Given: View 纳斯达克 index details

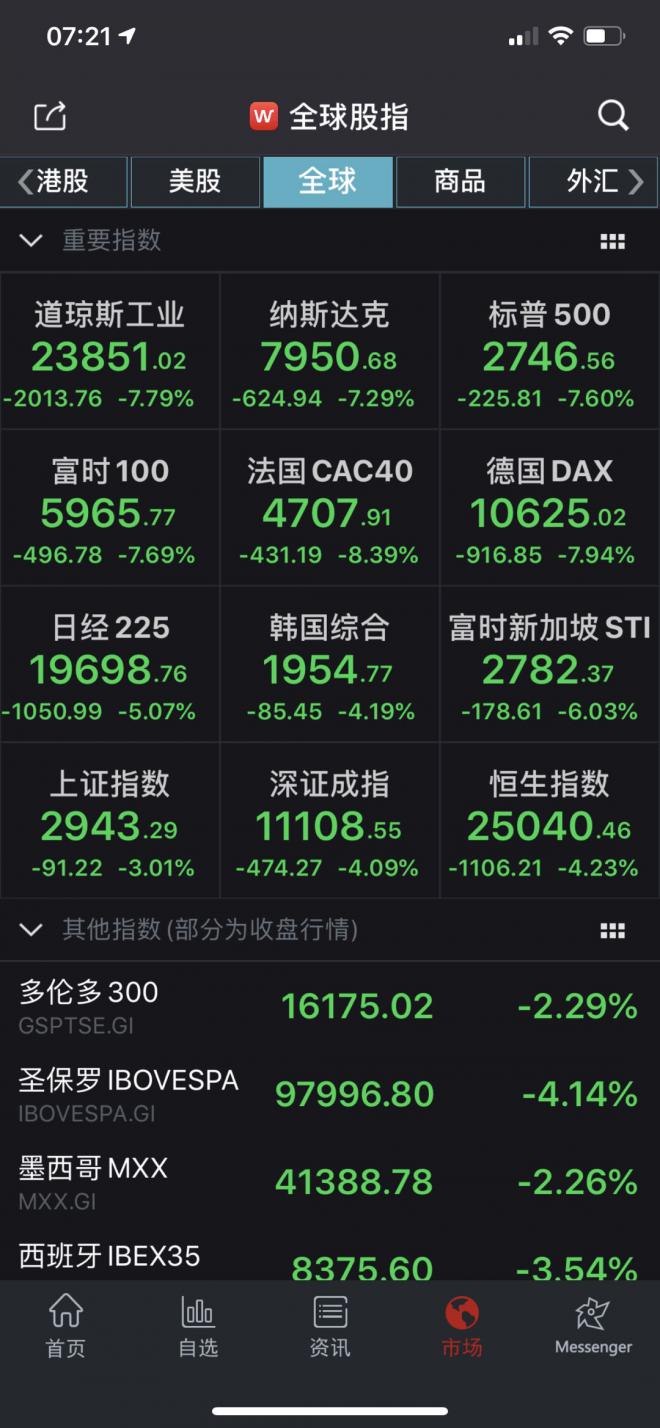Looking at the screenshot, I should click(x=329, y=353).
